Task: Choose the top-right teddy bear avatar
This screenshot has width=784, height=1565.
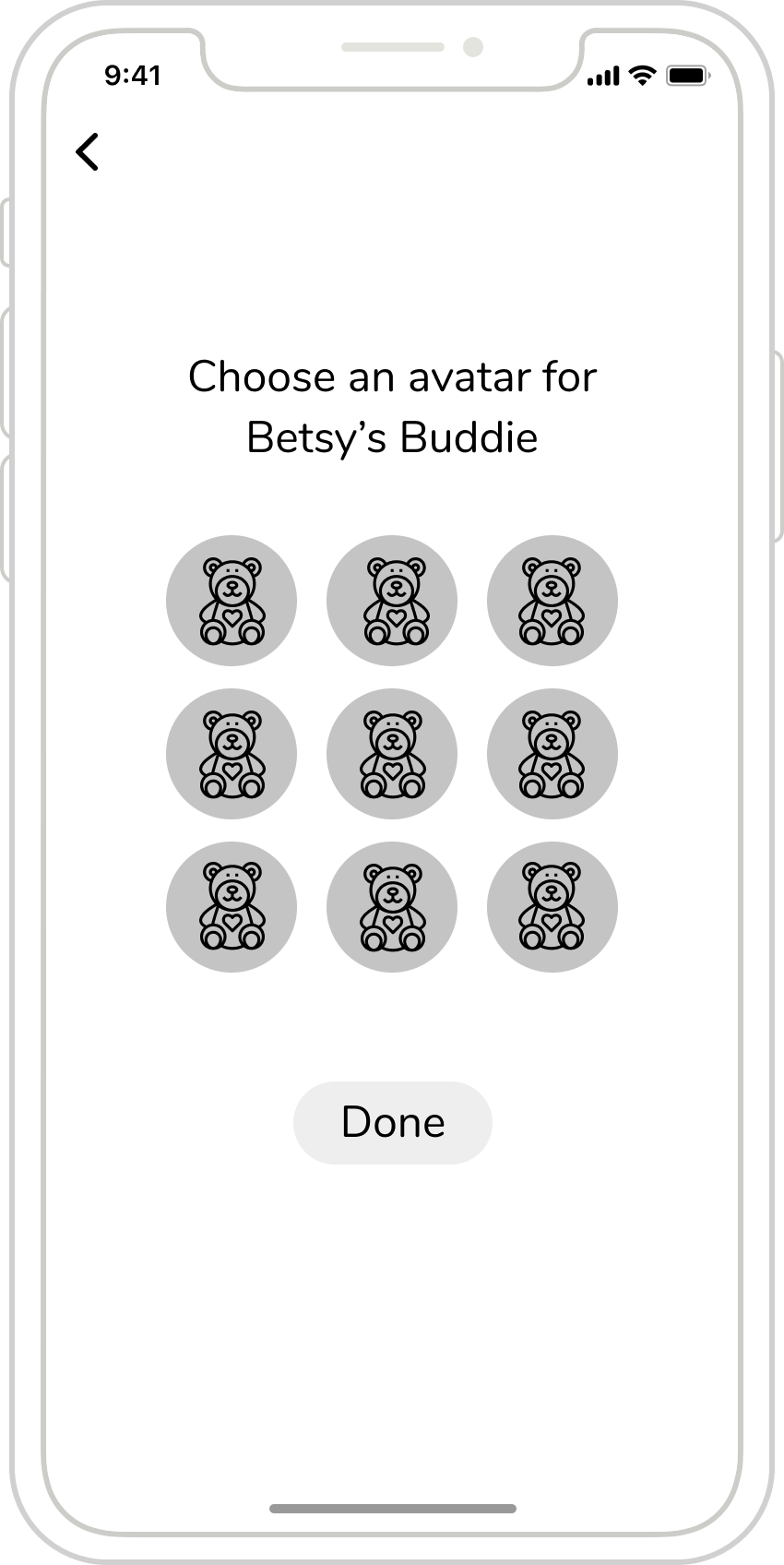Action: tap(552, 601)
